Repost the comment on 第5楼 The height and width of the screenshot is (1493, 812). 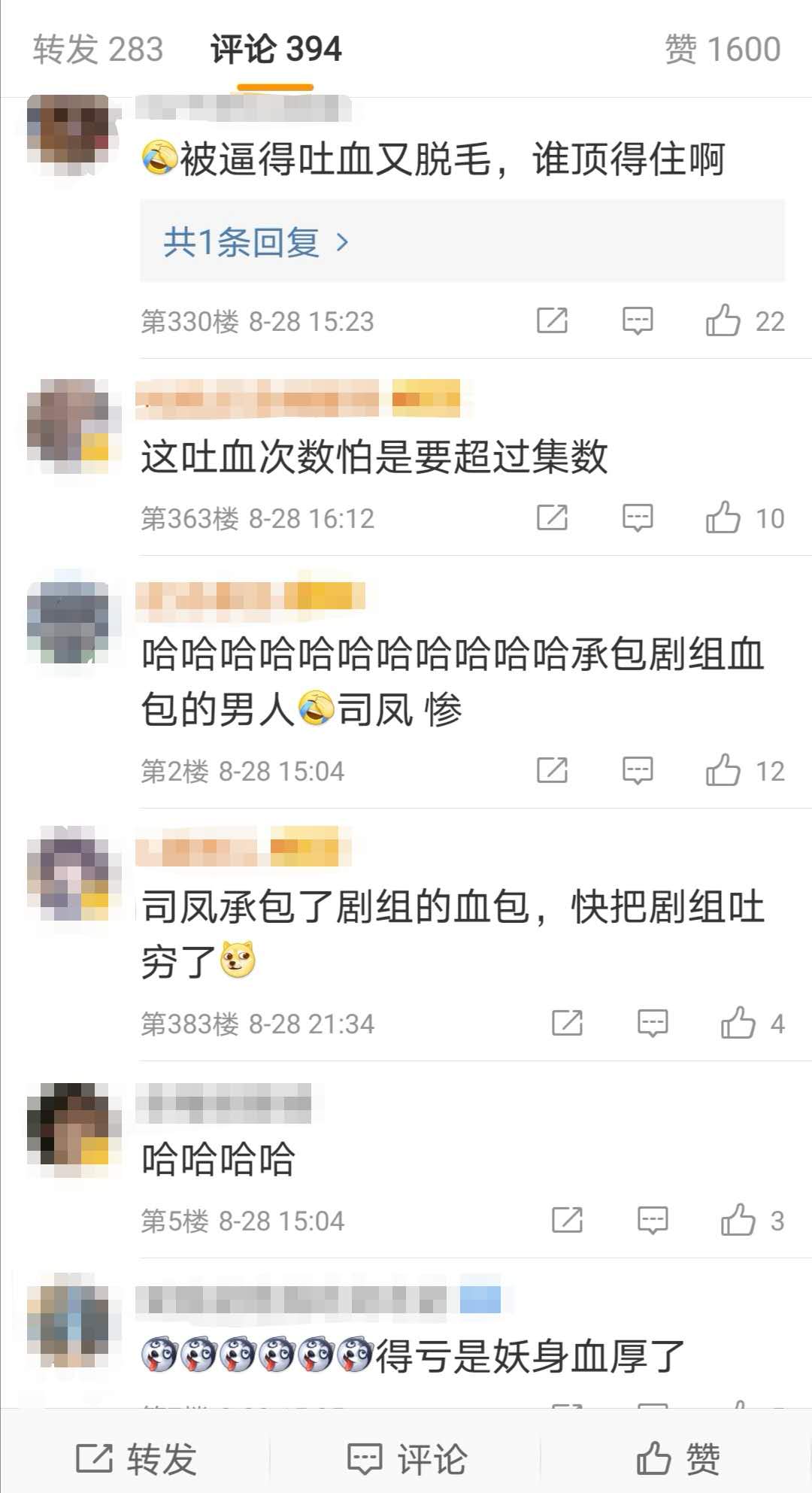click(x=567, y=1221)
